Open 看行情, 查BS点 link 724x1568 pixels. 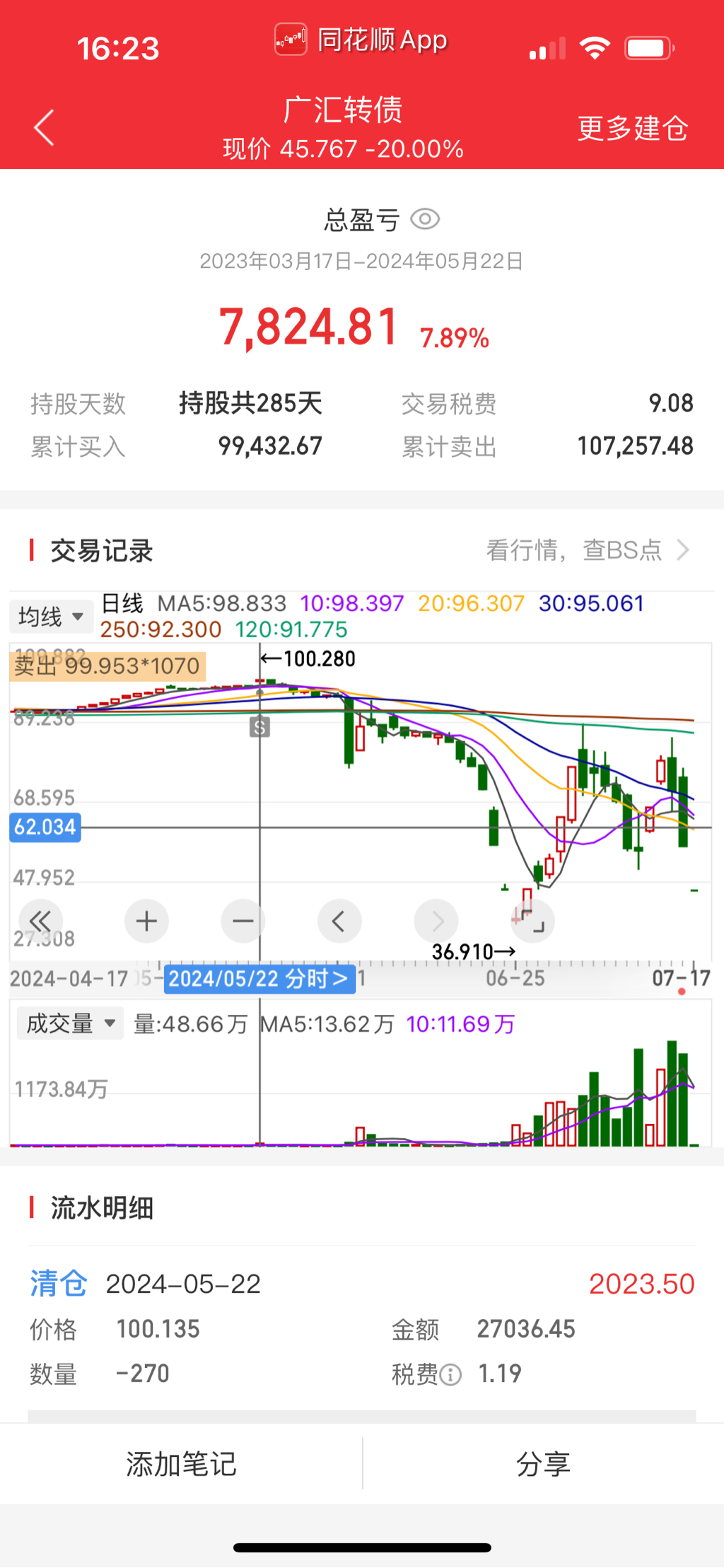tap(587, 550)
